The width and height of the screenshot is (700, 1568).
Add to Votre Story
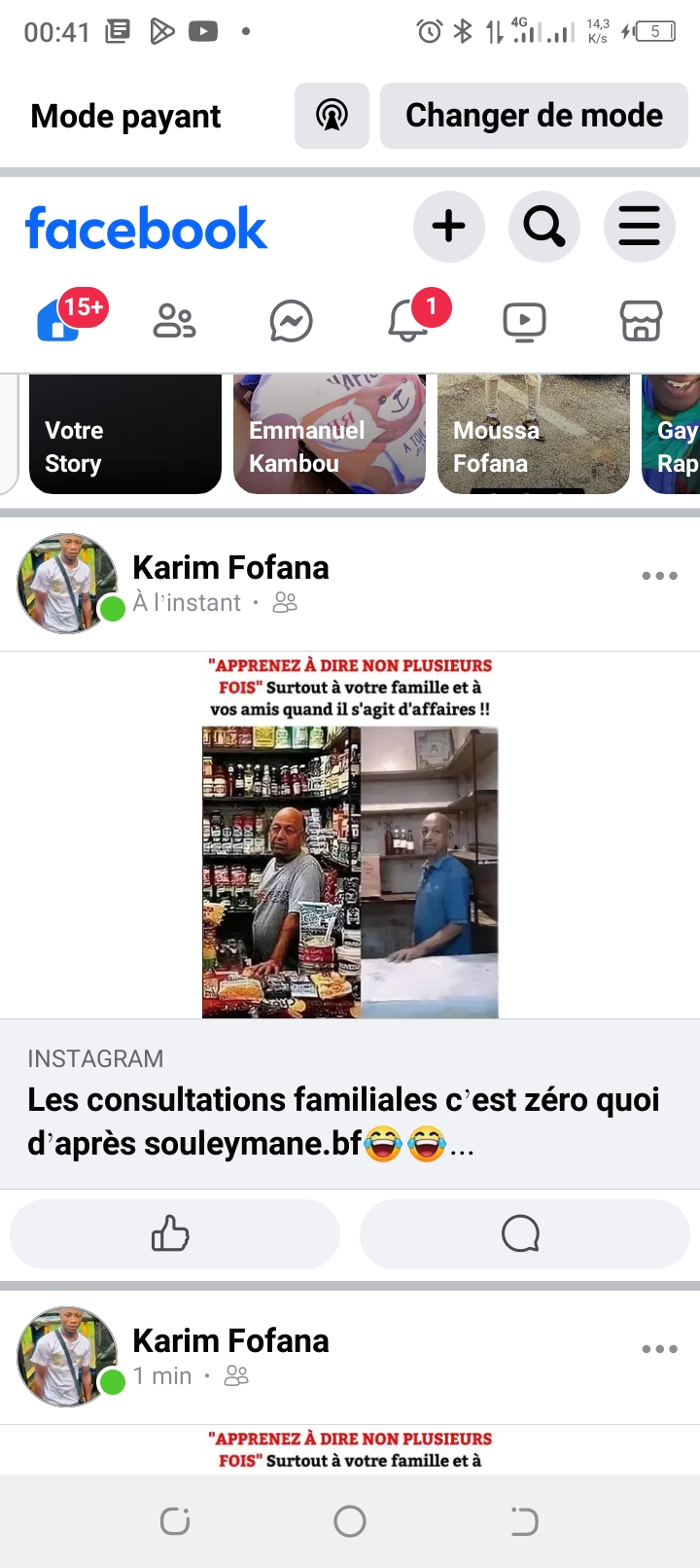click(125, 434)
